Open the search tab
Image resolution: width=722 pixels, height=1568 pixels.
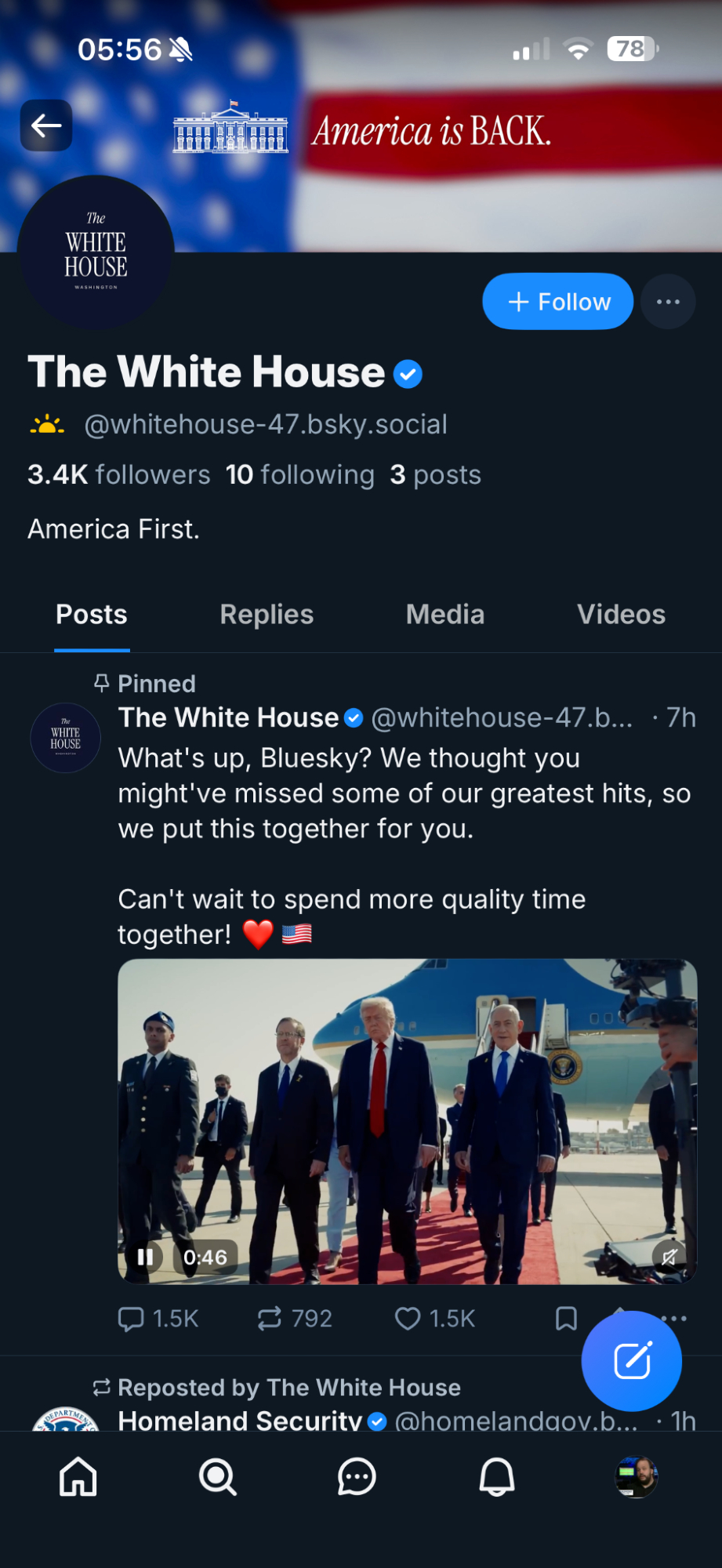tap(217, 1478)
